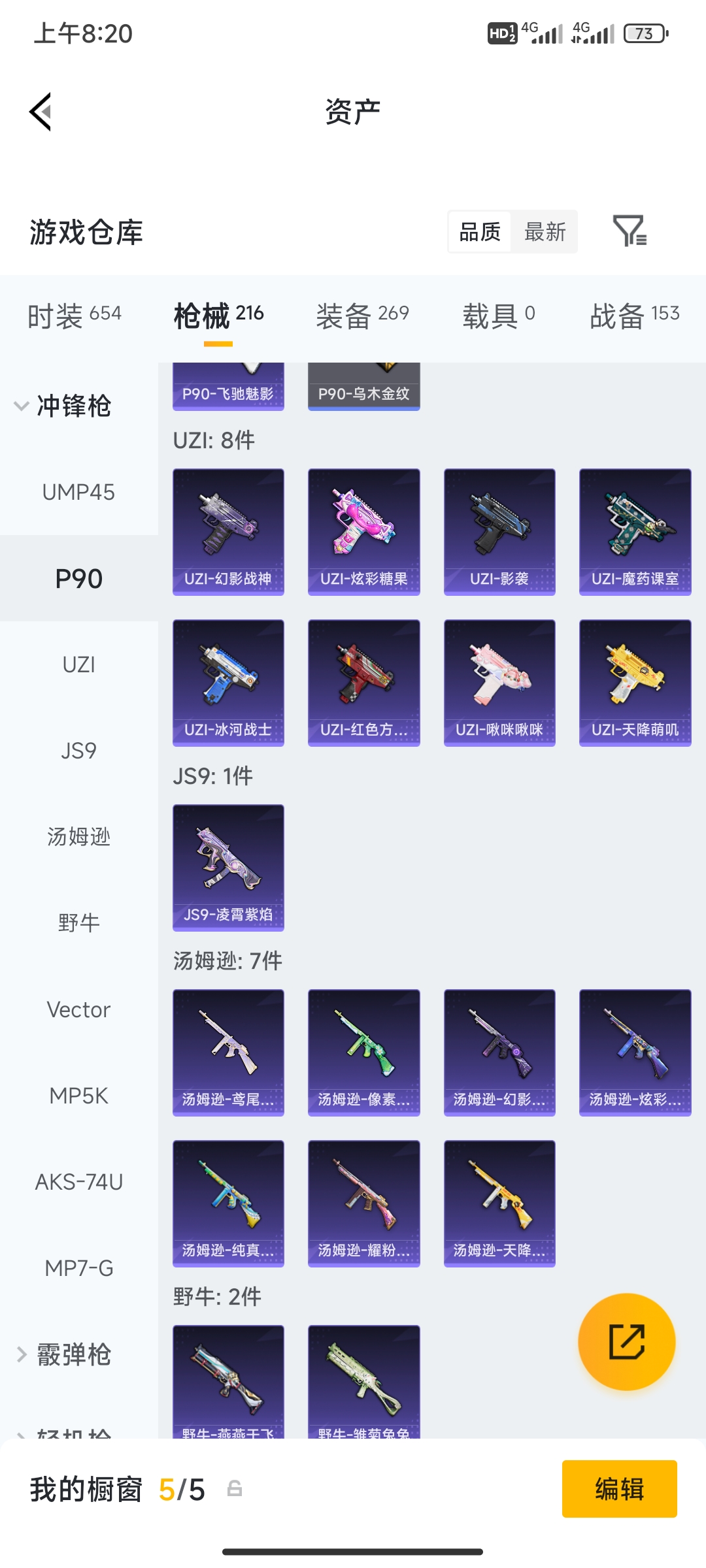Viewport: 706px width, 1568px height.
Task: Open the UZI-天降萌叽 skin tile
Action: (x=635, y=683)
